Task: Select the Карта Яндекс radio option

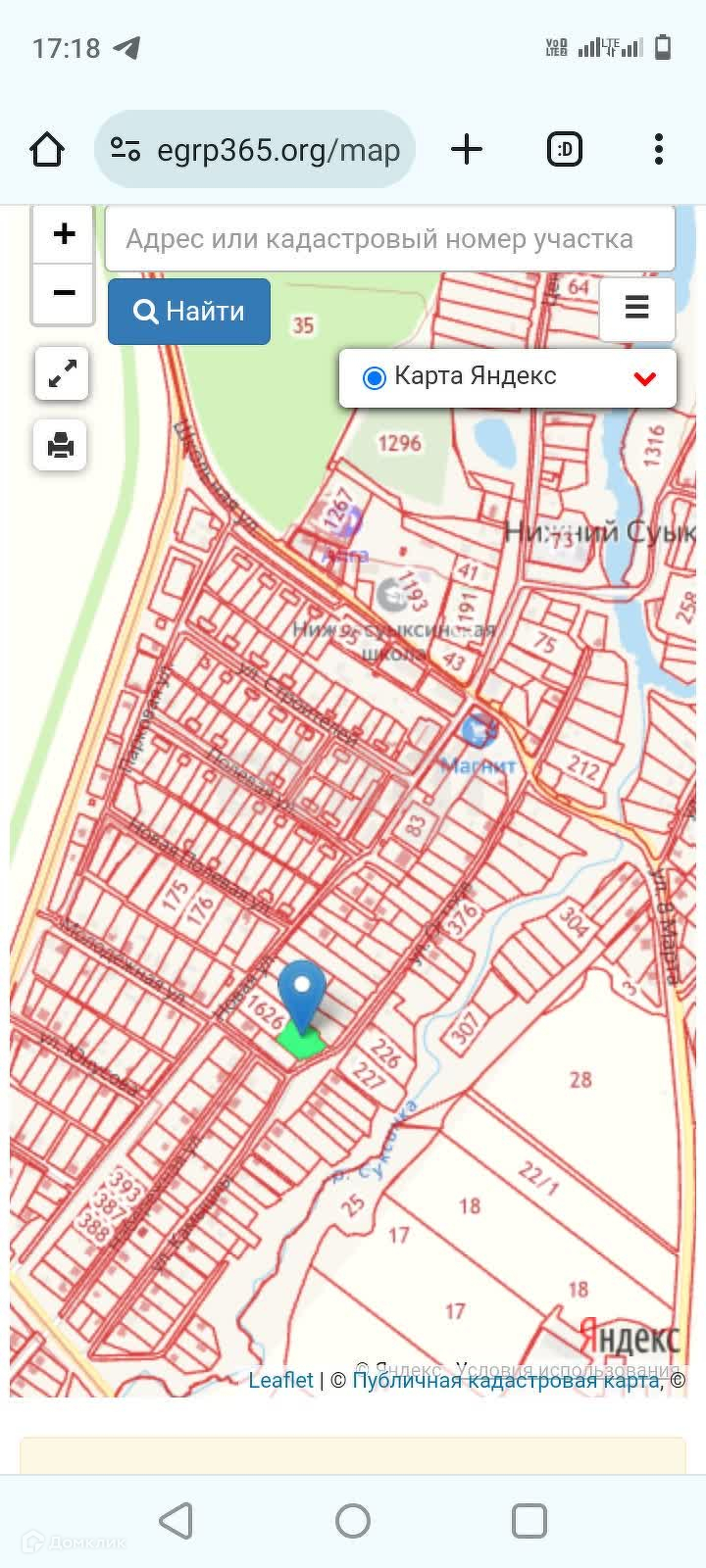Action: point(374,377)
